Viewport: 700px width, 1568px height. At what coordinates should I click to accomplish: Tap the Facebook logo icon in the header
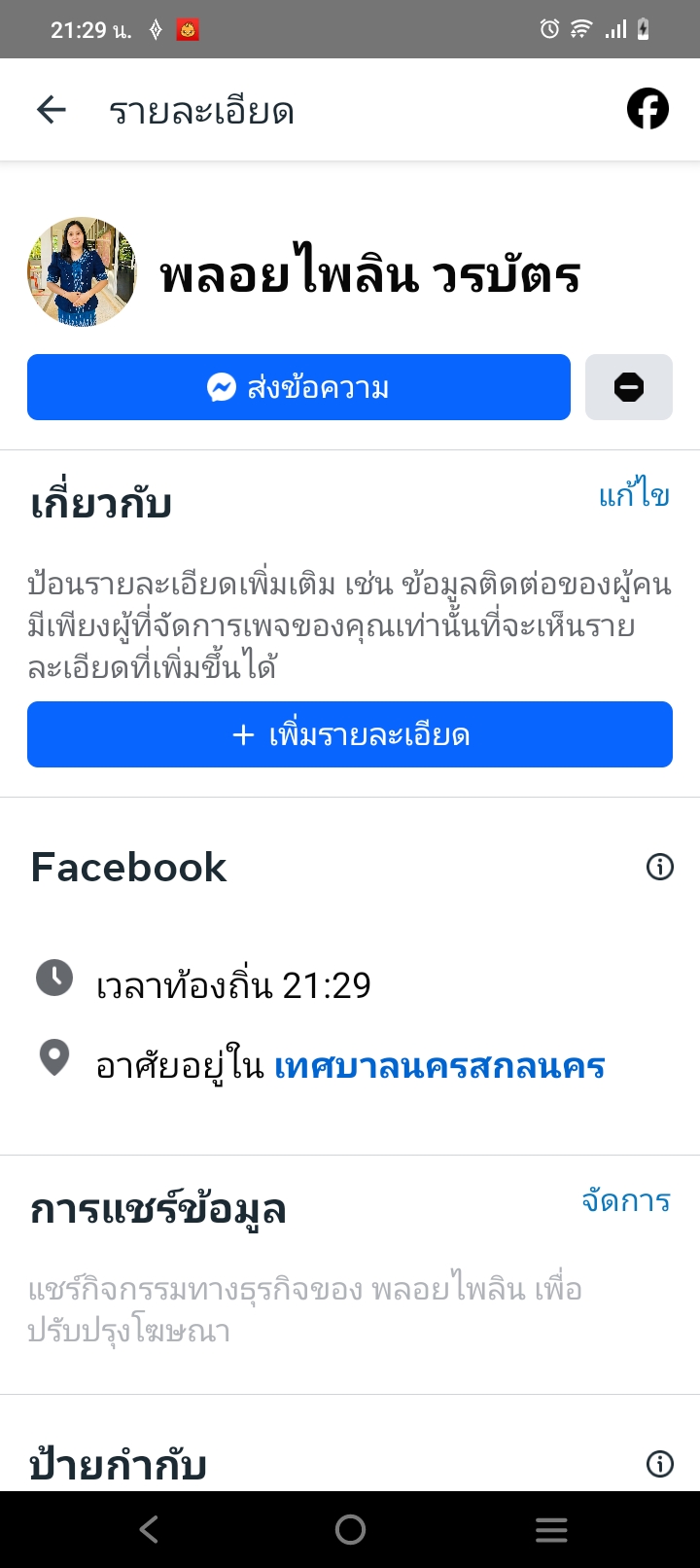tap(647, 109)
